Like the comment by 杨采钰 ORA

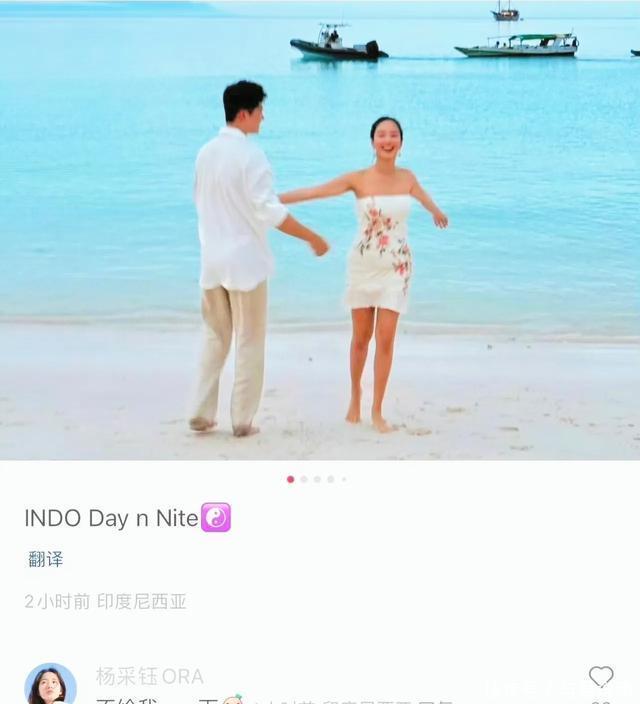click(600, 677)
